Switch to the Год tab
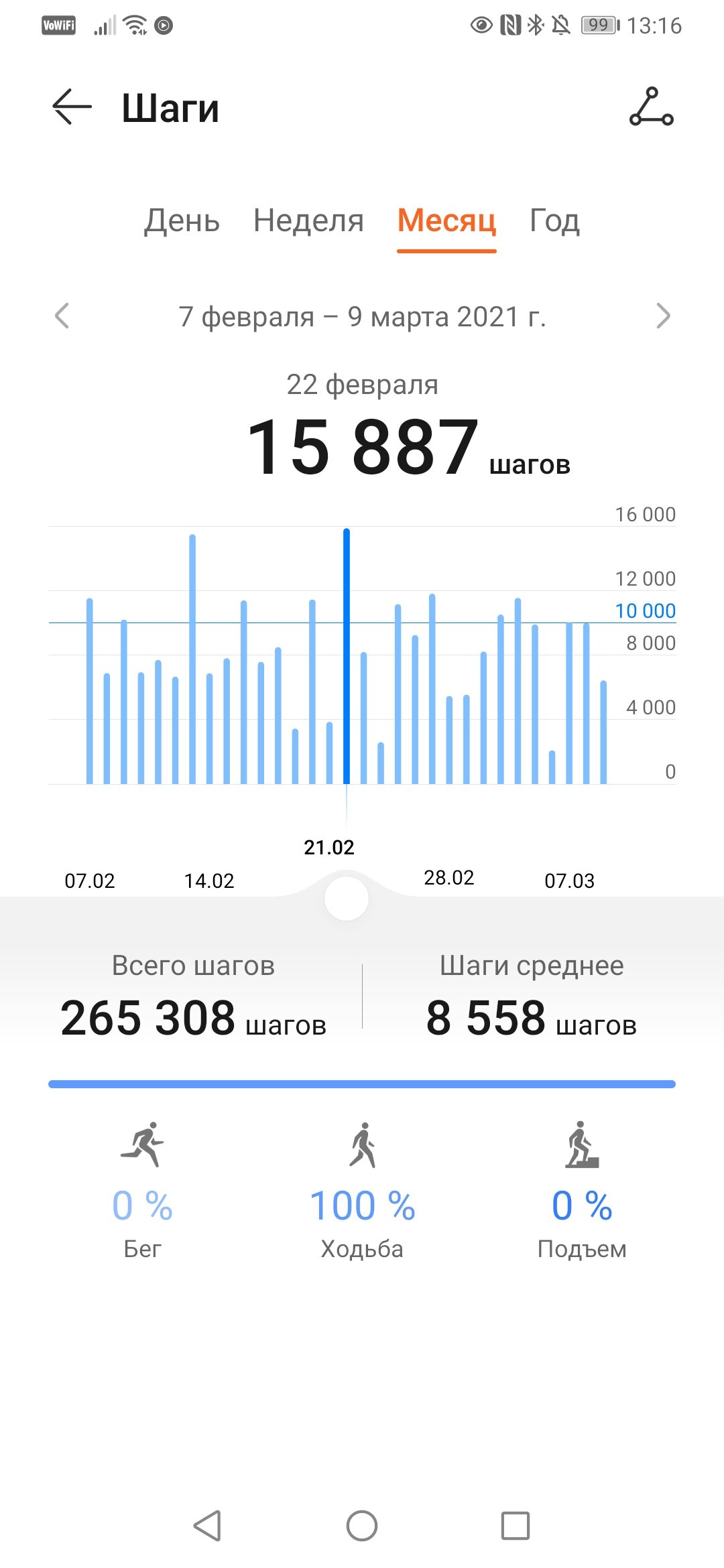The height and width of the screenshot is (1568, 724). pos(554,220)
